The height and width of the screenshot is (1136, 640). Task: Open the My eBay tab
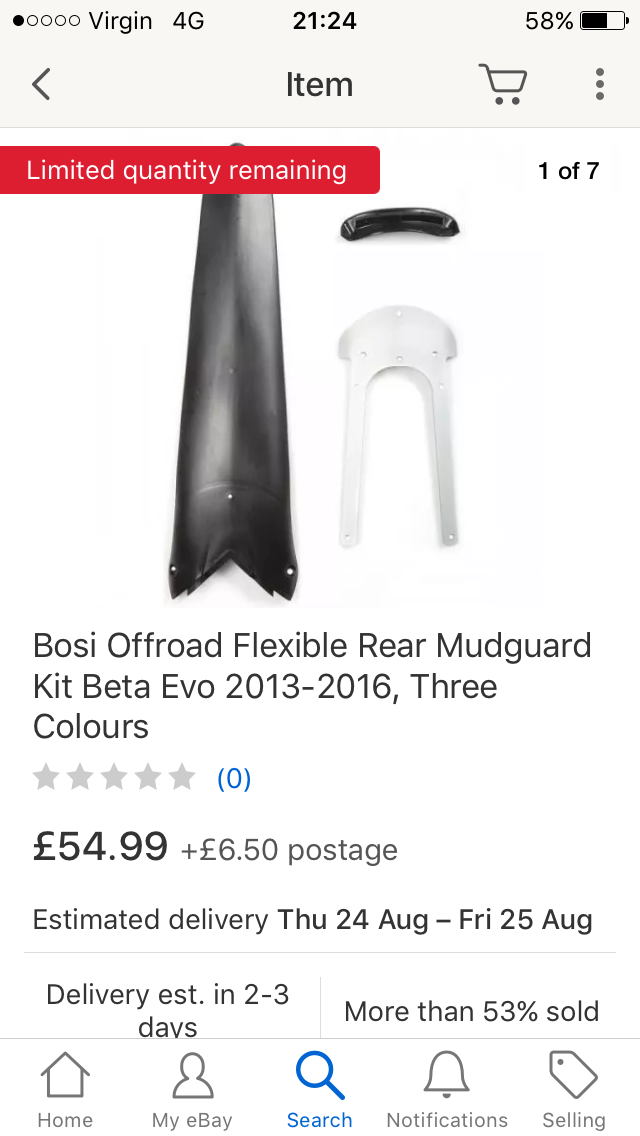(192, 1090)
